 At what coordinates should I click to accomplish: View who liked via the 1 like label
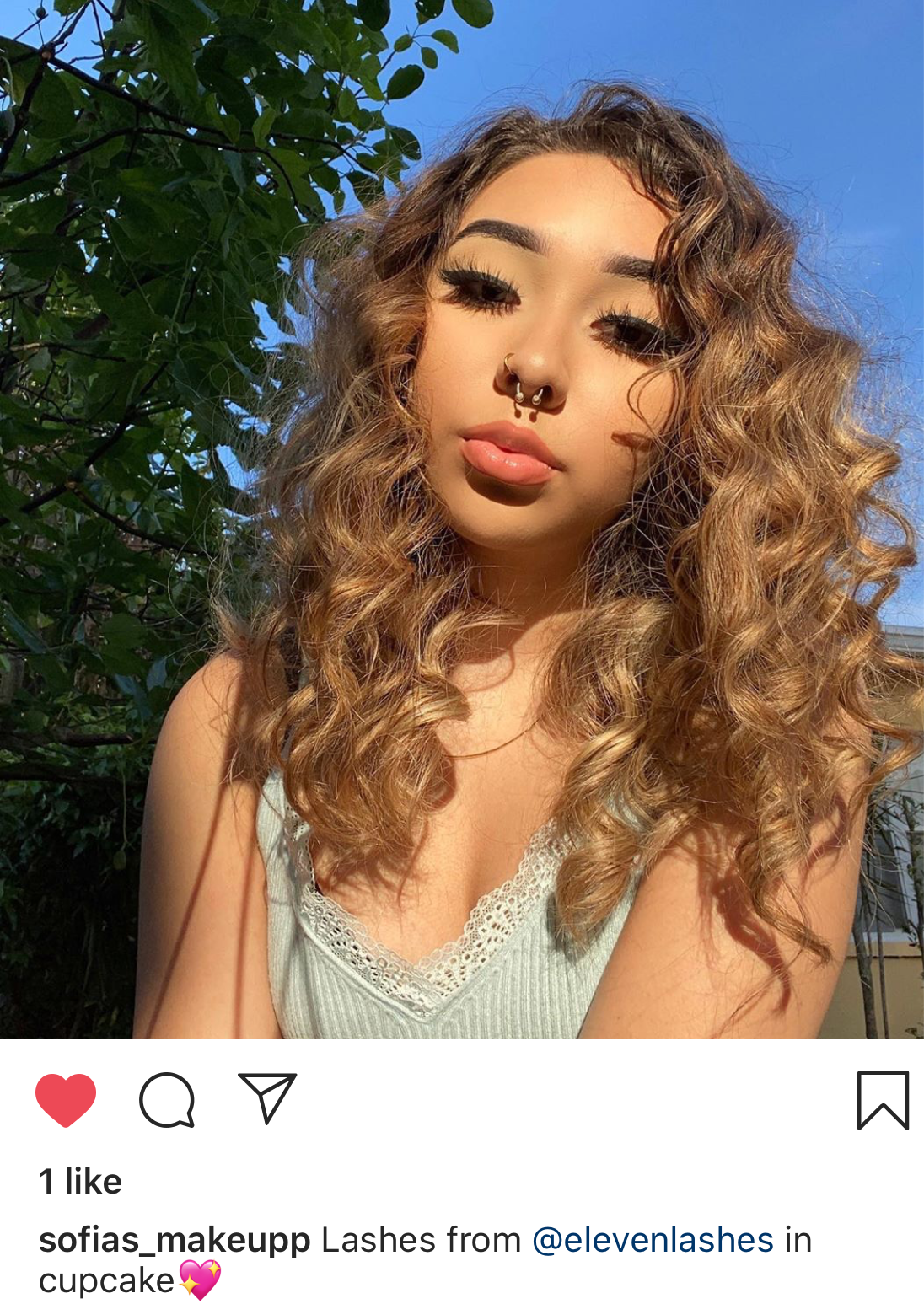point(81,1182)
